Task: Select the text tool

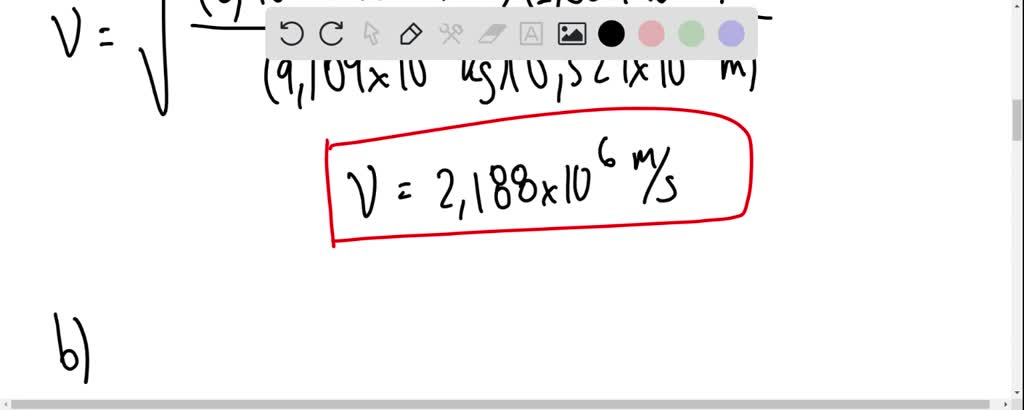Action: click(x=531, y=34)
